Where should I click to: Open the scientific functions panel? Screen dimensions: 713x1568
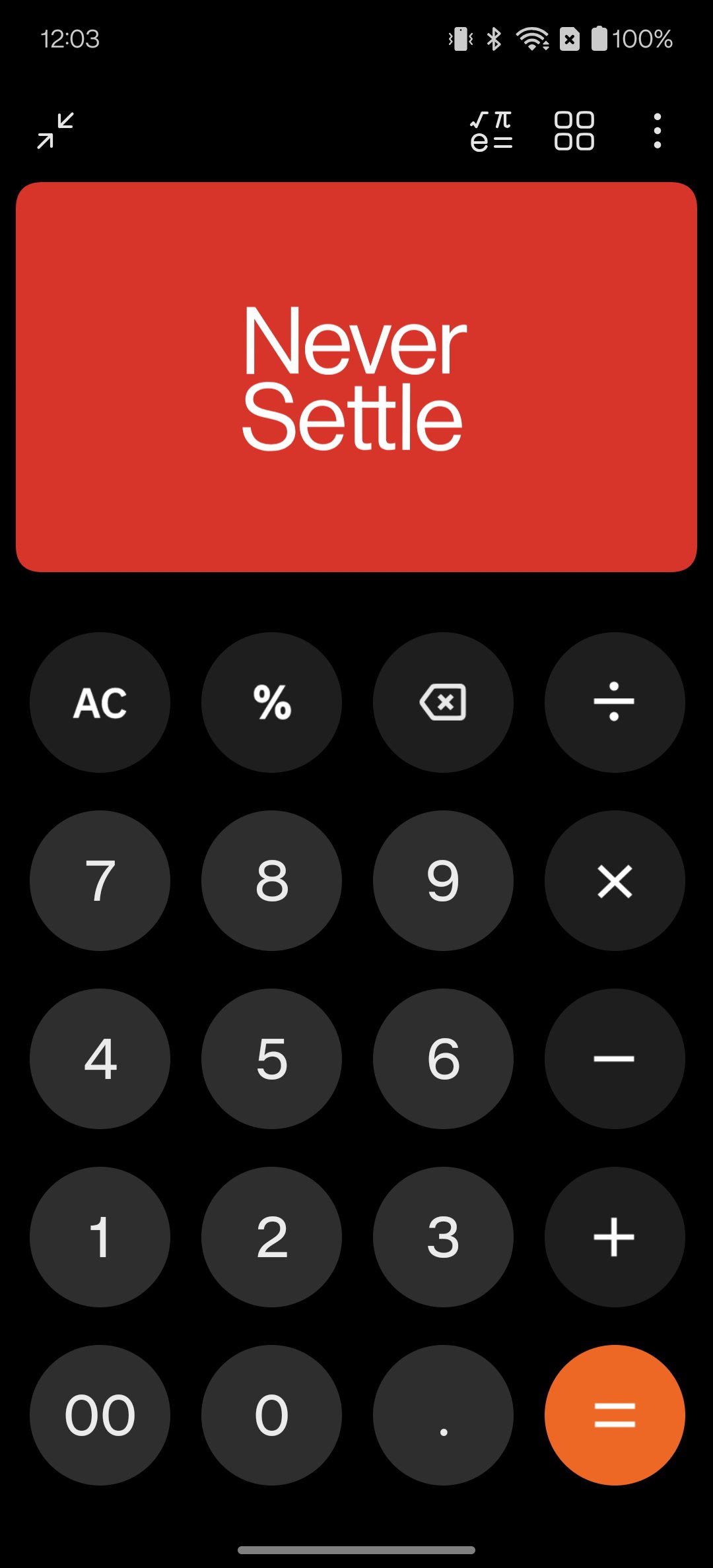(x=491, y=131)
